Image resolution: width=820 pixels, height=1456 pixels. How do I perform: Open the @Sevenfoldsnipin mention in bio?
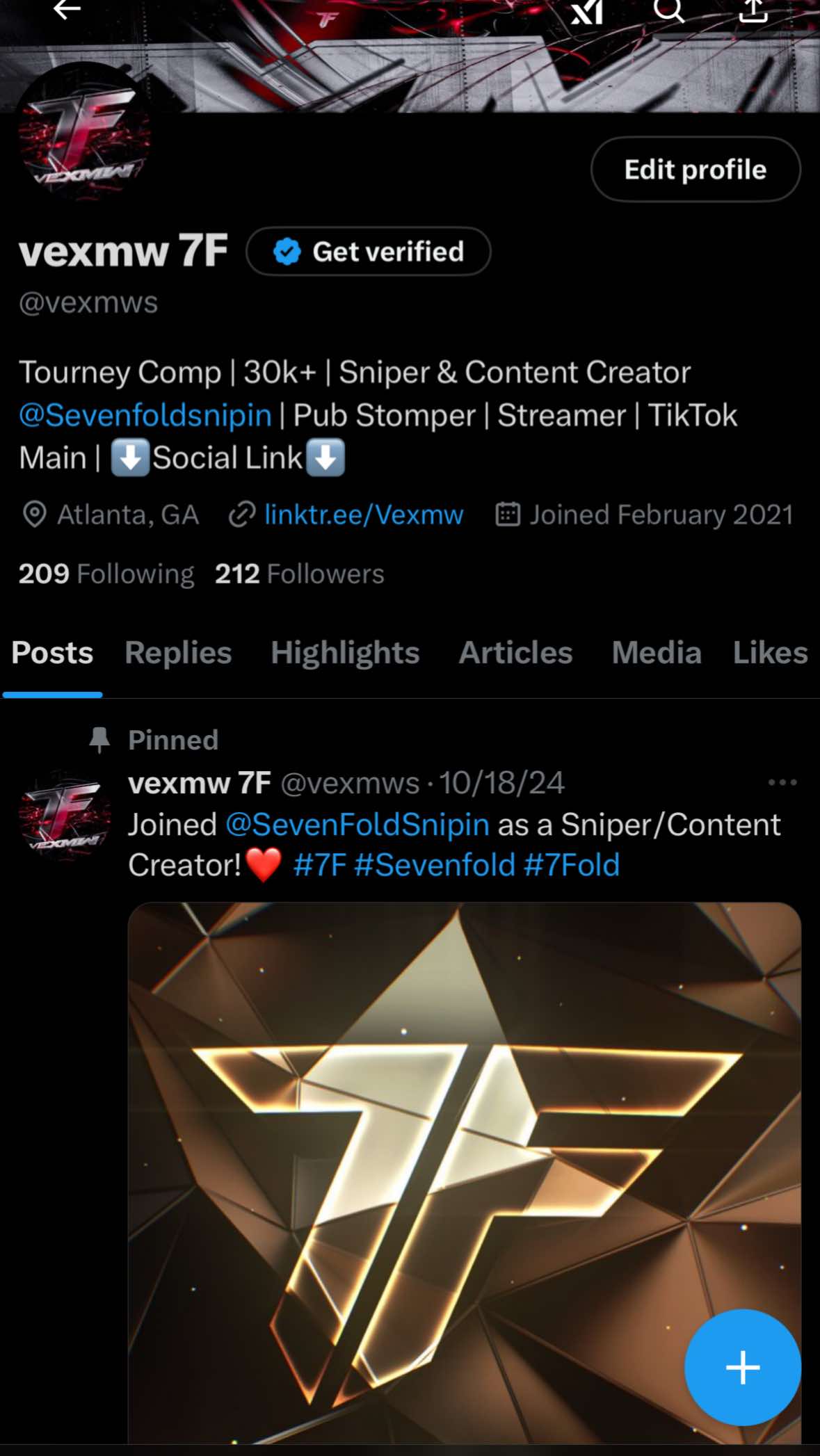coord(145,416)
